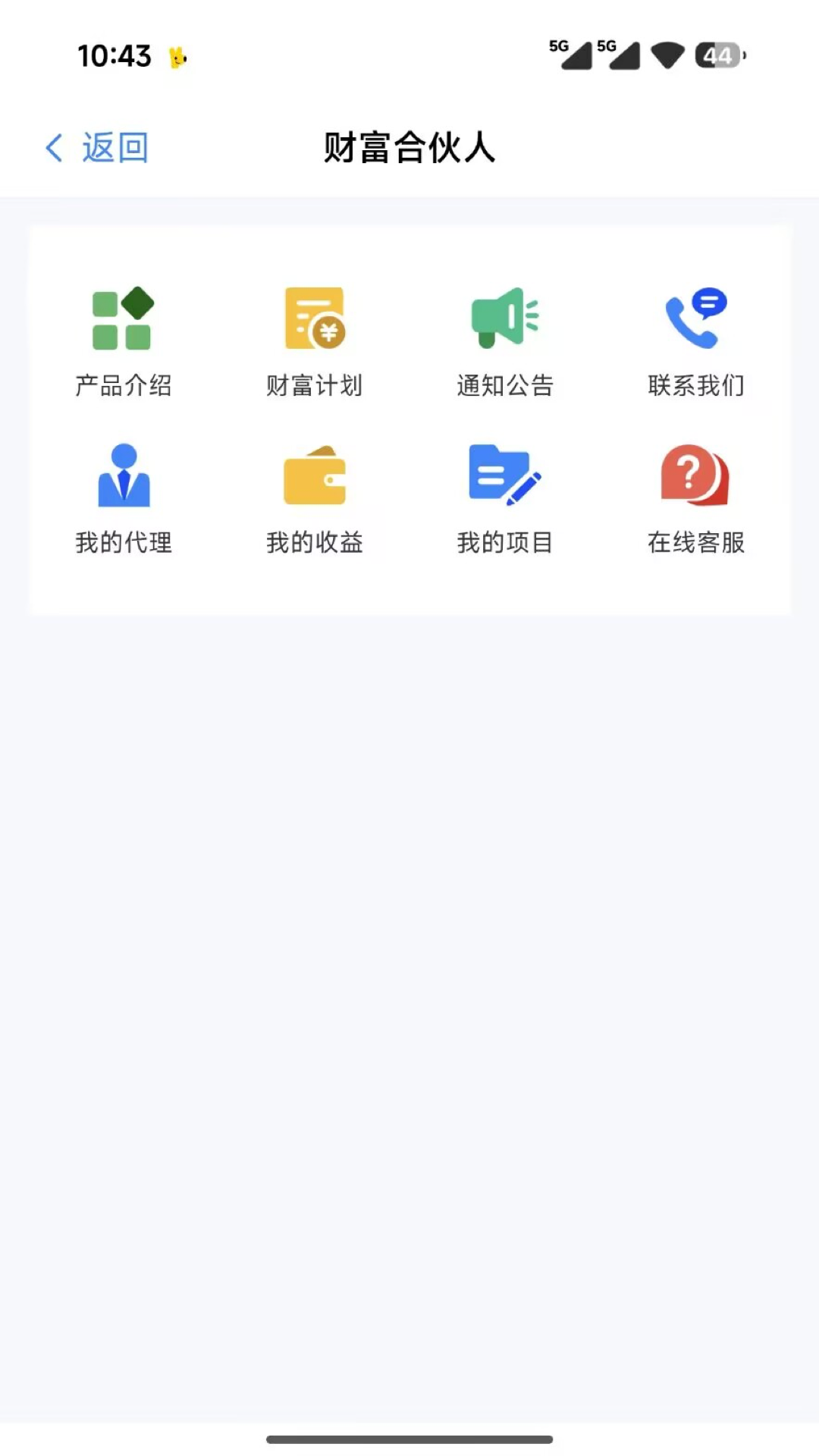The height and width of the screenshot is (1456, 819).
Task: Open 我的项目 folder-edit icon
Action: point(504,476)
